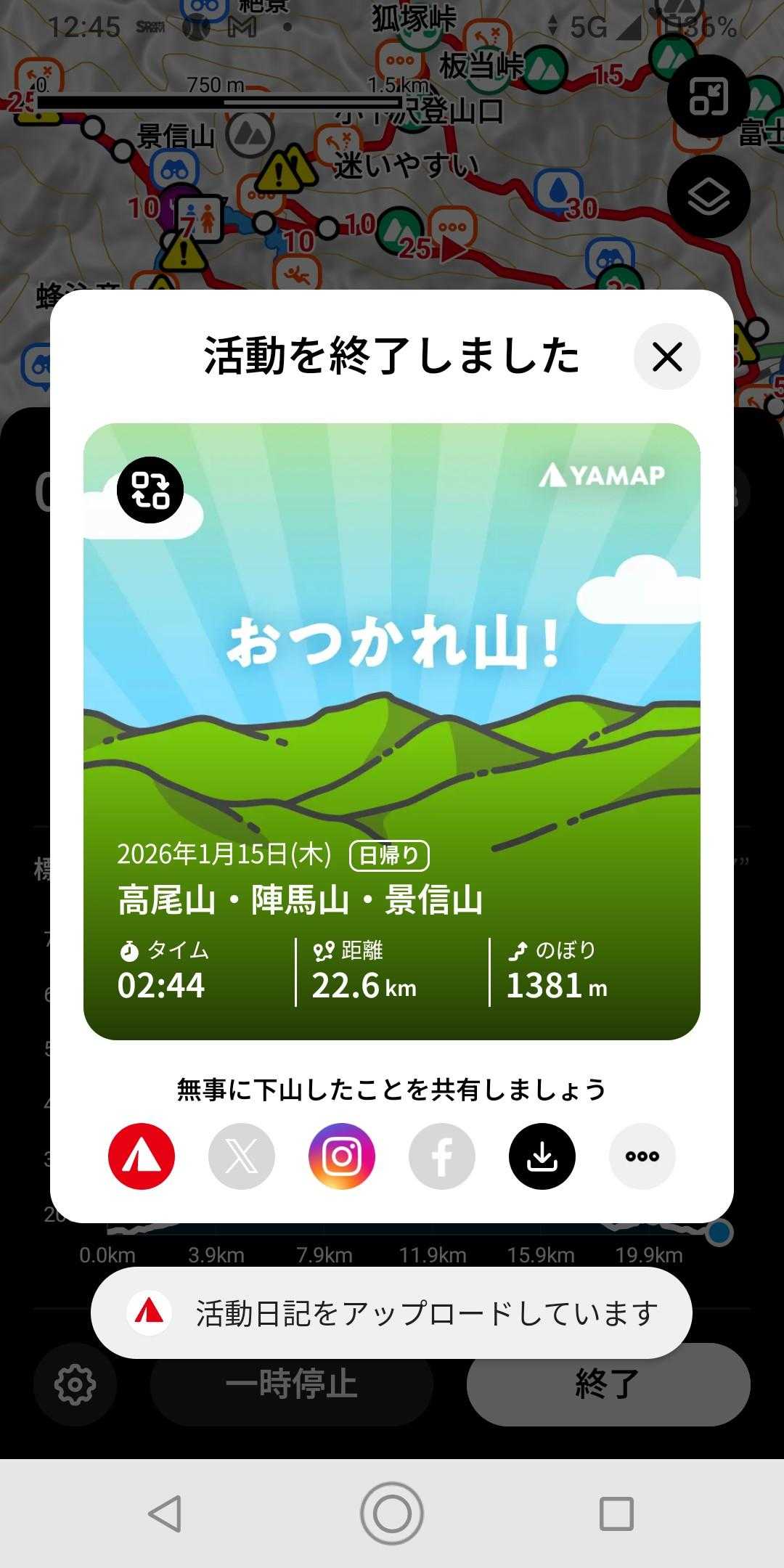Close the activity finished dialog
This screenshot has width=784, height=1568.
(666, 356)
